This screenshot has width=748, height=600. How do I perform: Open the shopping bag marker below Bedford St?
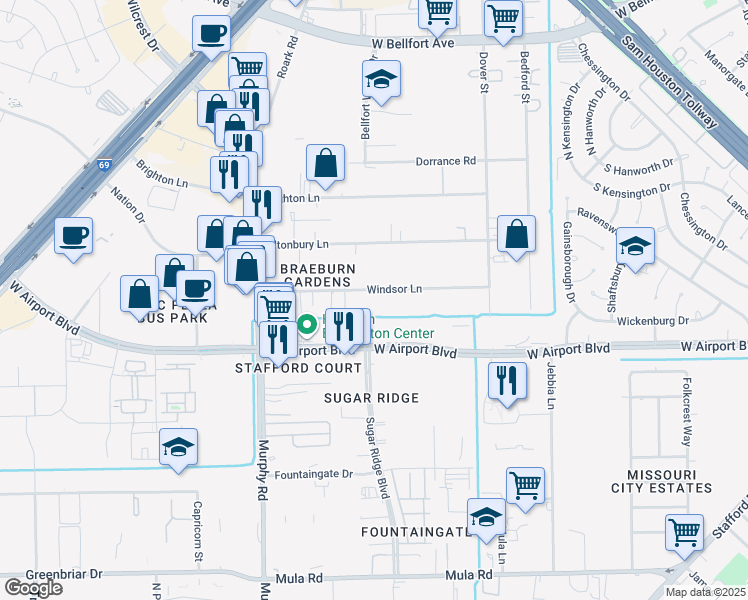(x=516, y=236)
